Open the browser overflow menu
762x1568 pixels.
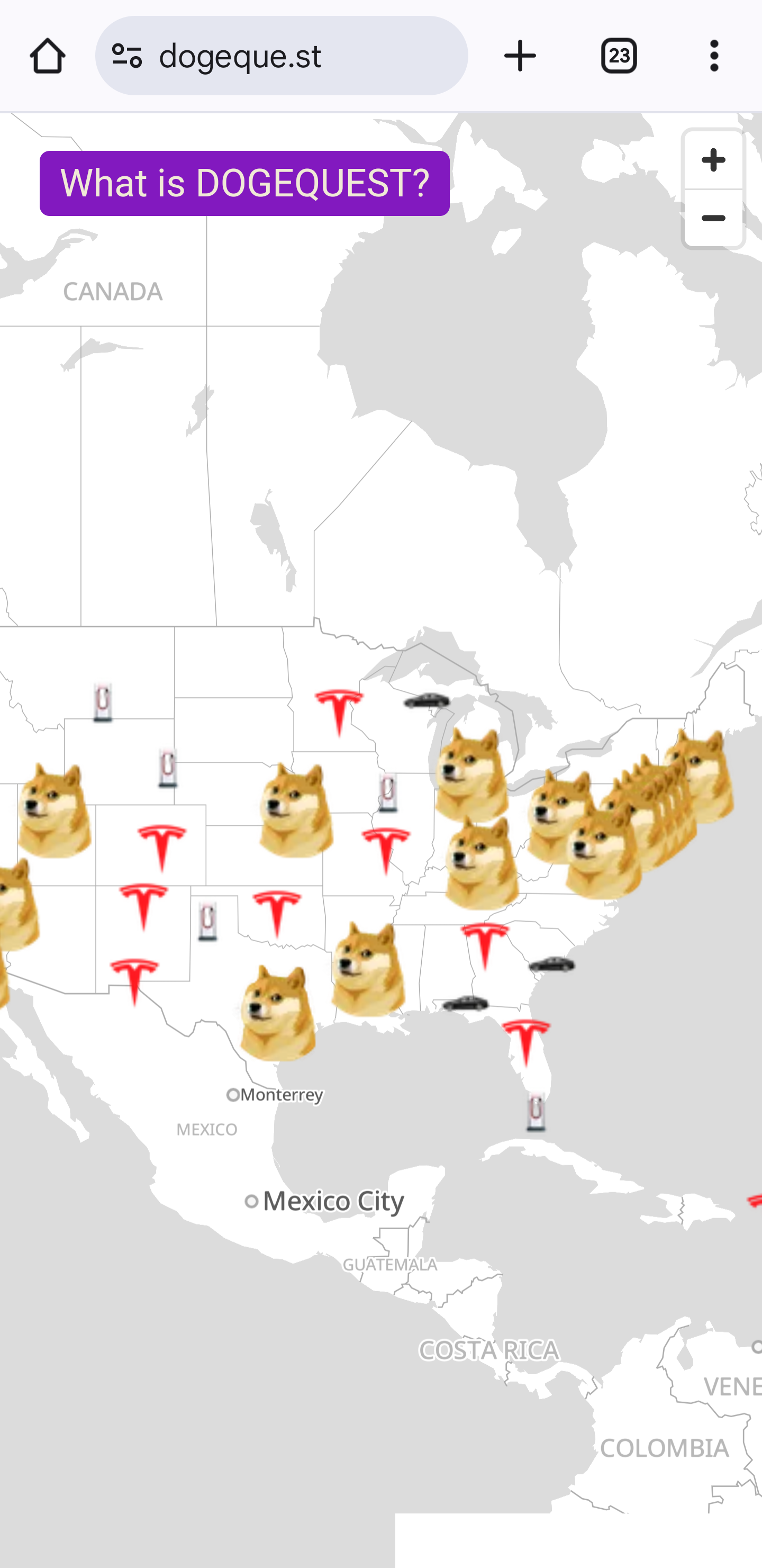point(714,56)
